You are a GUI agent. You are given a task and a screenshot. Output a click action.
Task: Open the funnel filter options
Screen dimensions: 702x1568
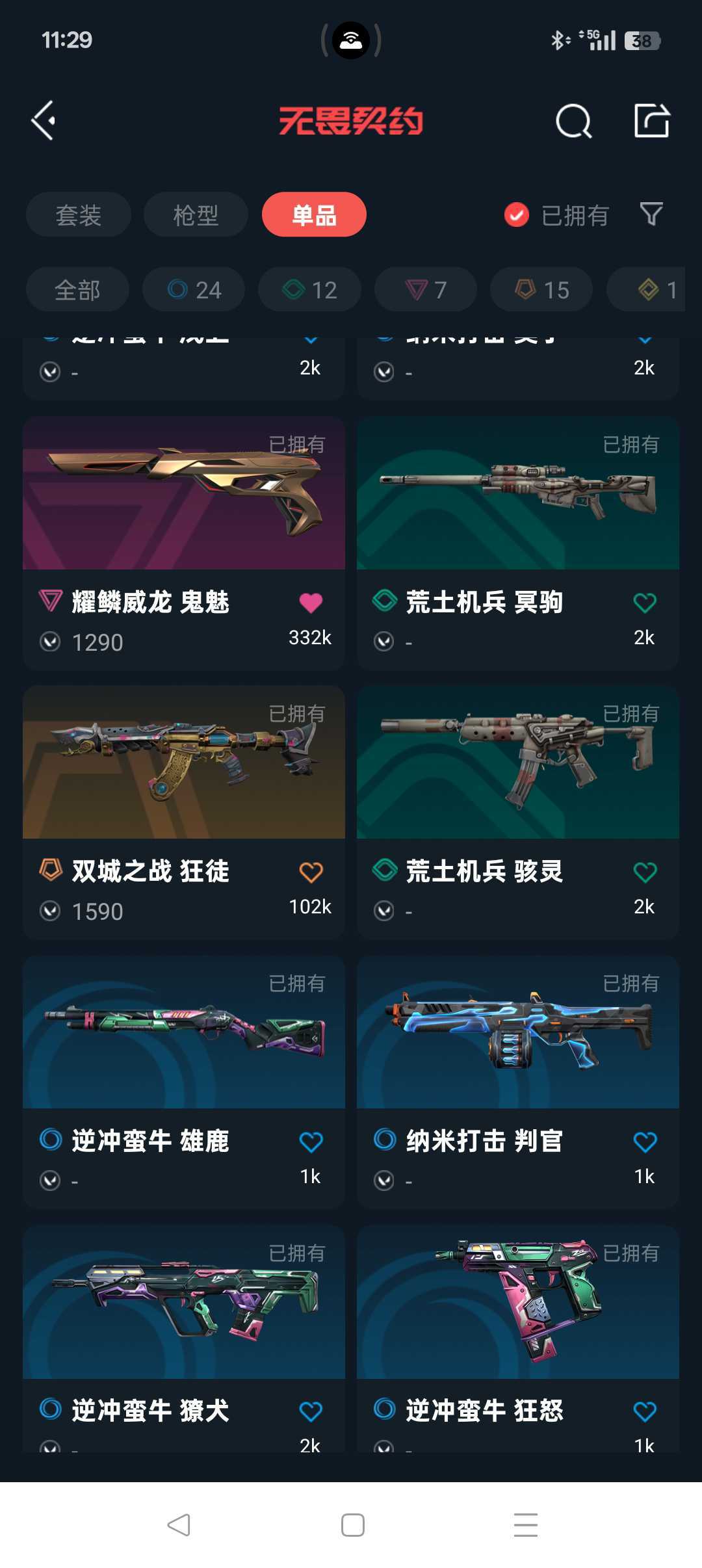point(651,214)
